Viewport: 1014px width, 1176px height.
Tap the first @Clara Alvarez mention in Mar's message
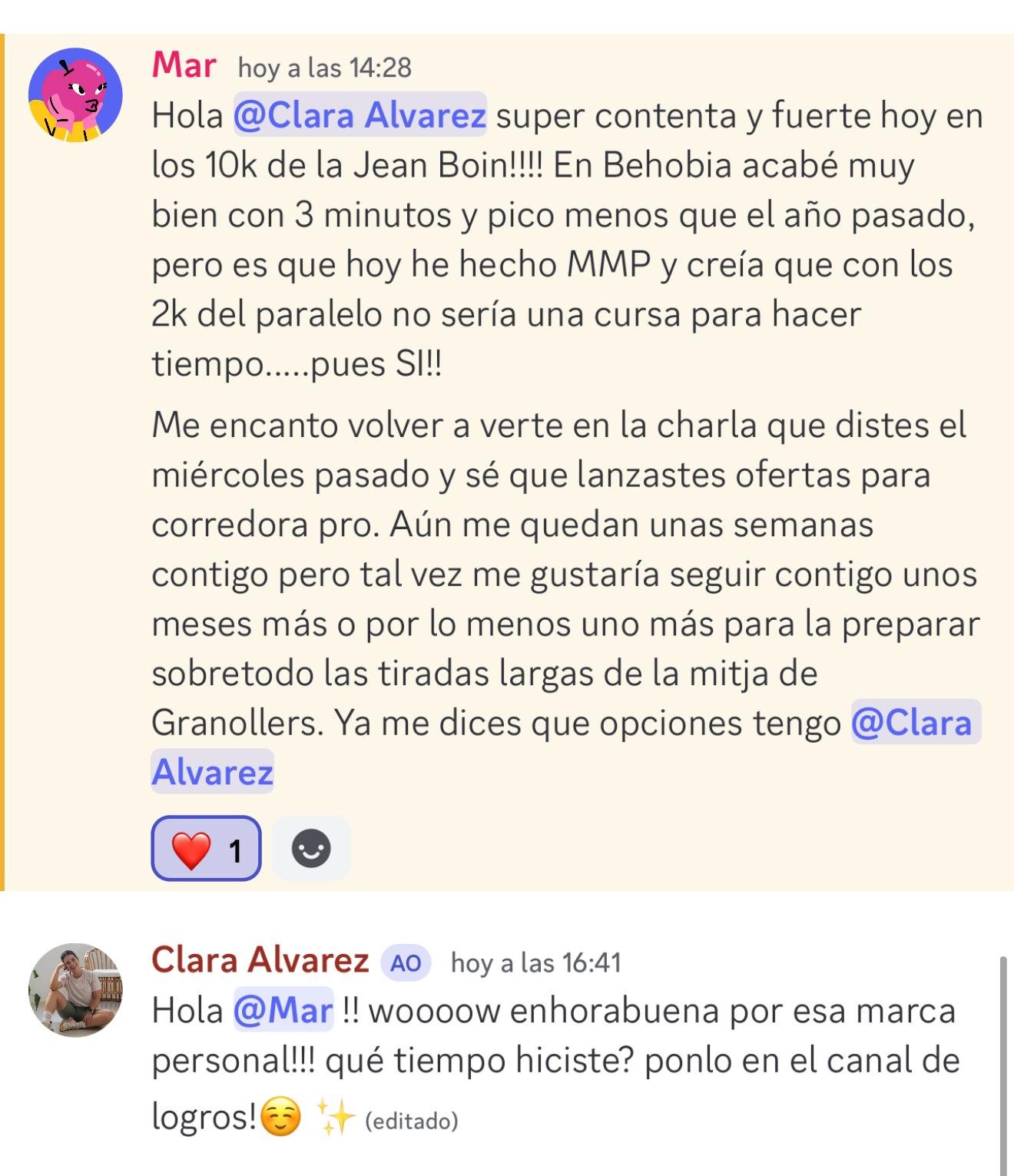[360, 116]
